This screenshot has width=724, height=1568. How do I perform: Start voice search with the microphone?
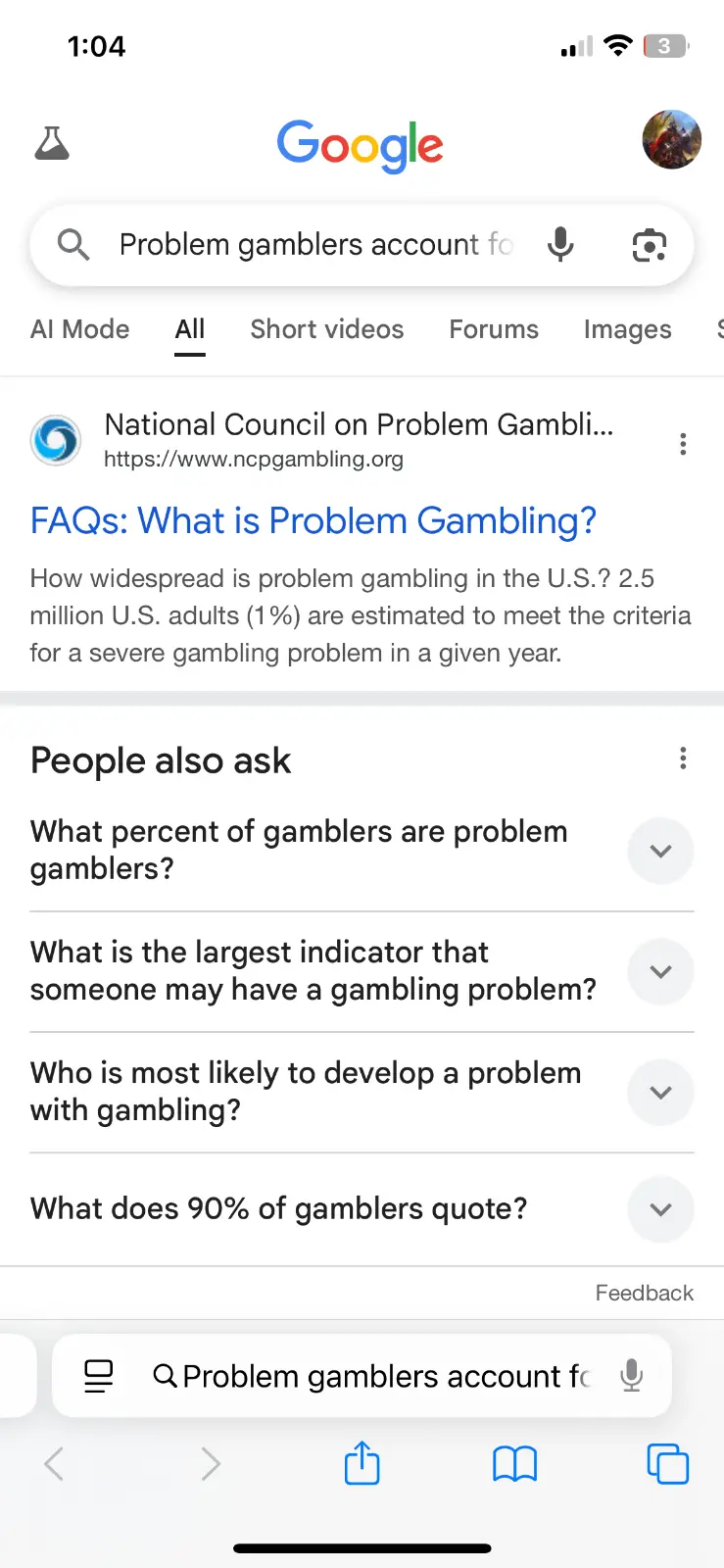(560, 244)
